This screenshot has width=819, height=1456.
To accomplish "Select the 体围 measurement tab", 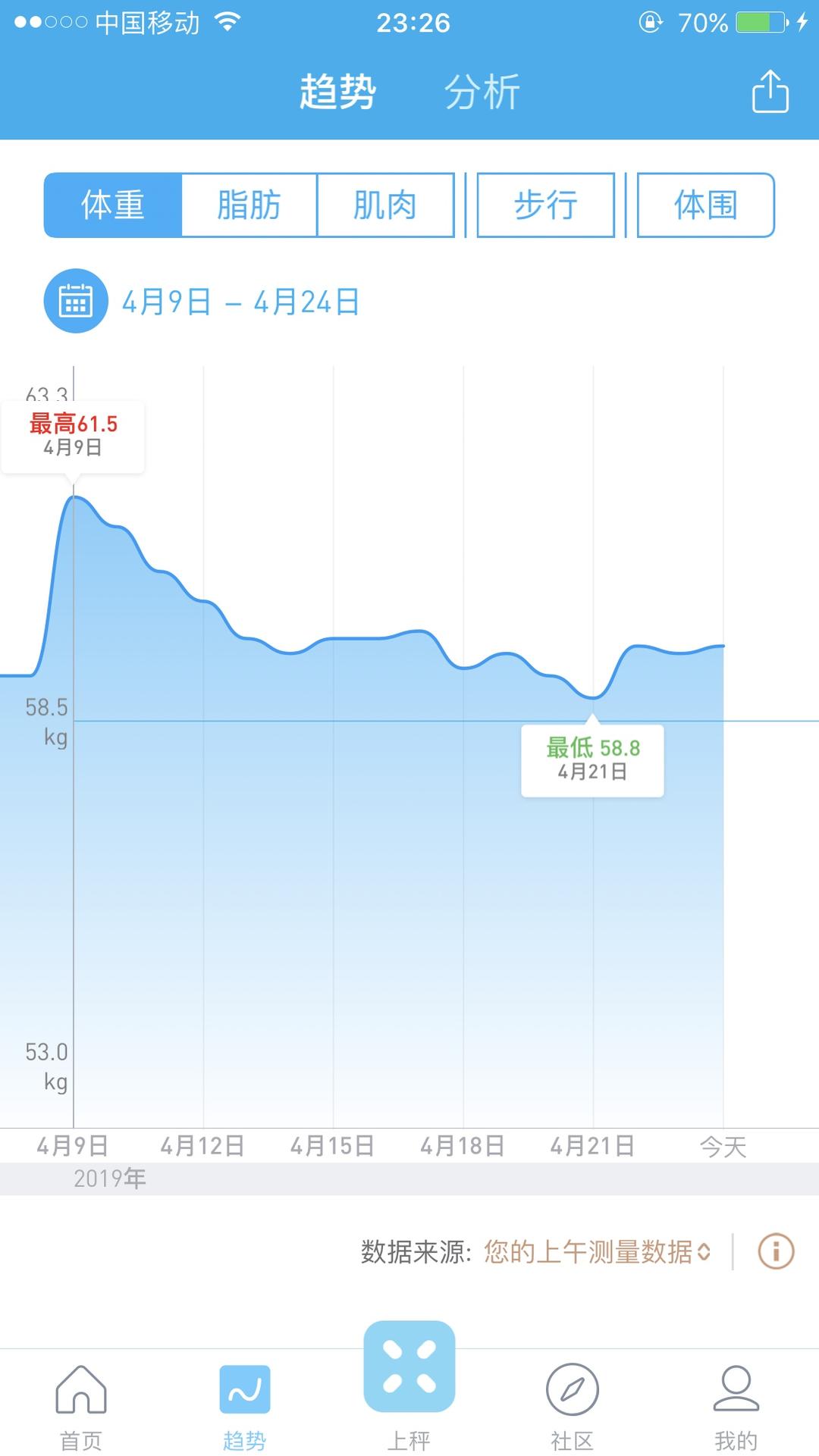I will coord(704,205).
